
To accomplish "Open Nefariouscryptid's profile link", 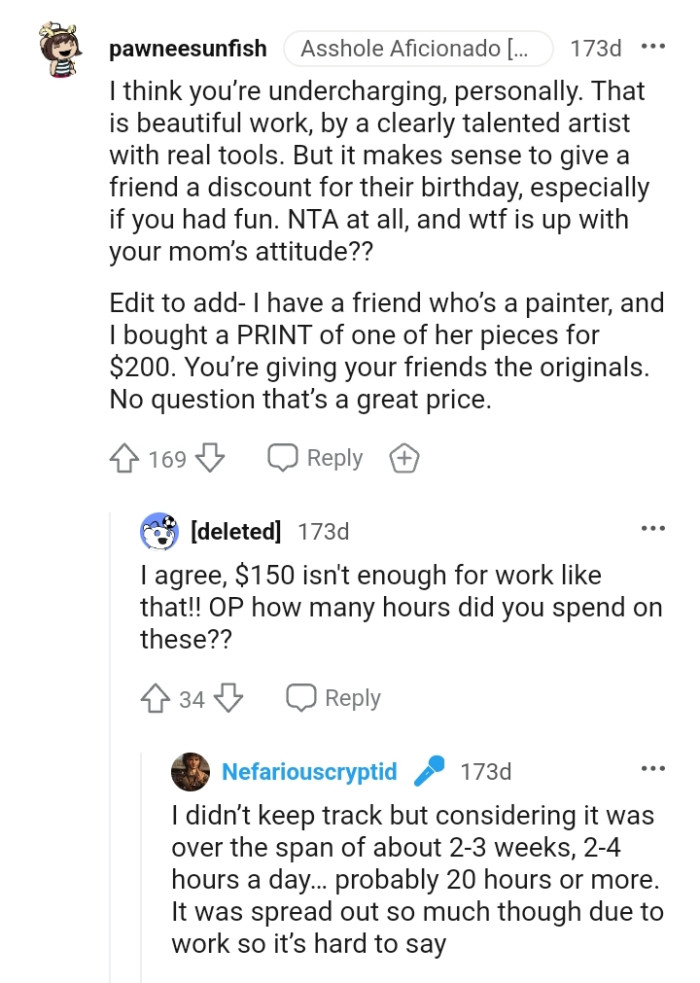I will tap(309, 772).
